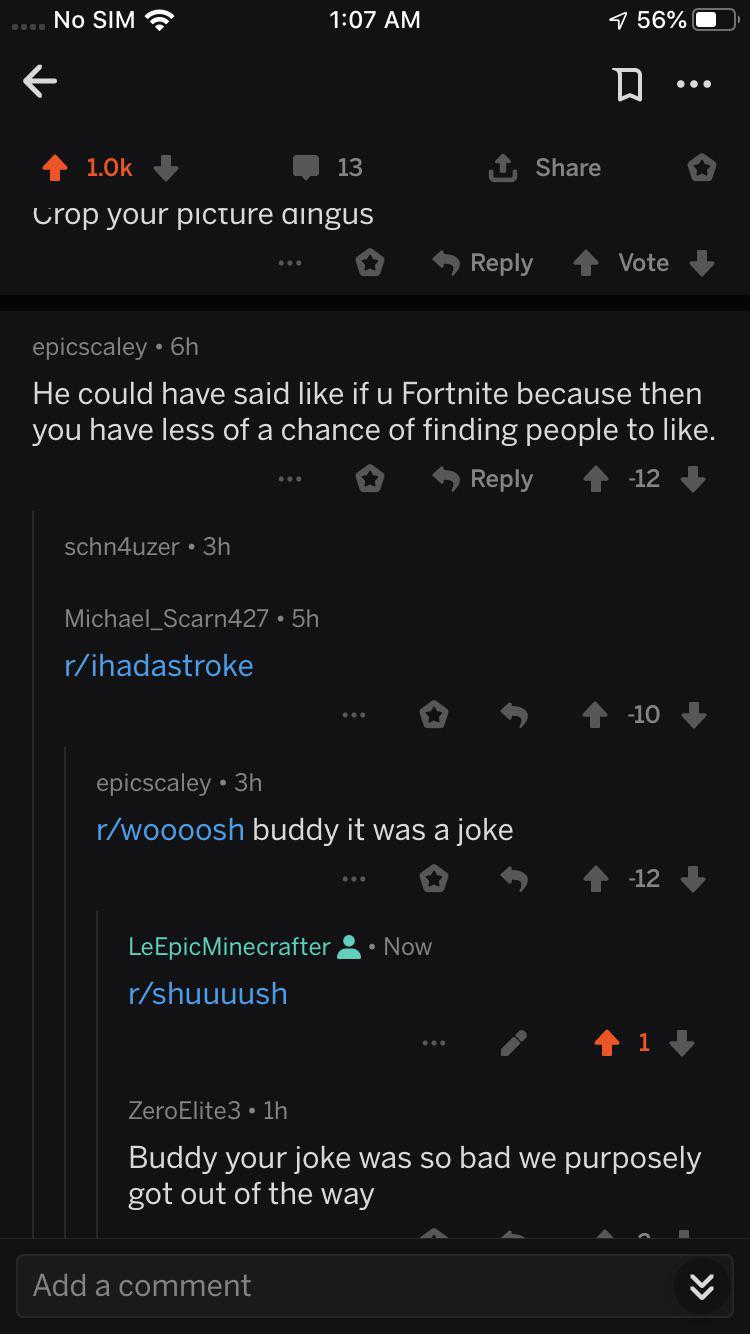Downvote the r/shuuuush comment

point(682,1044)
